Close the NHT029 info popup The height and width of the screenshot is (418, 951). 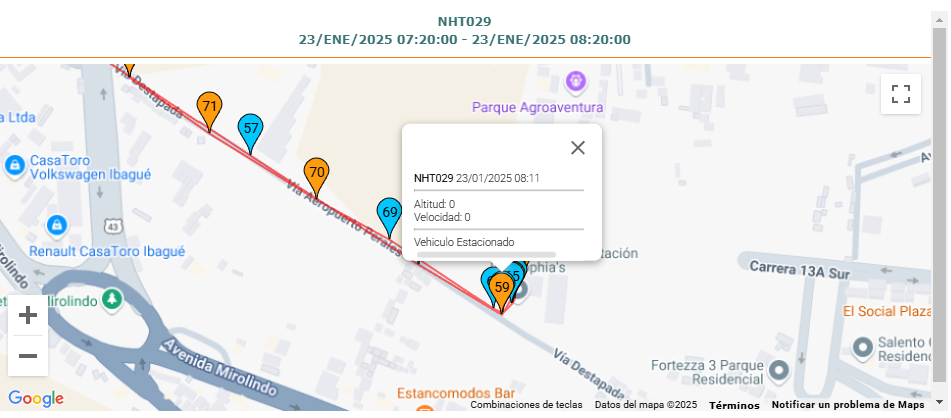(x=578, y=148)
